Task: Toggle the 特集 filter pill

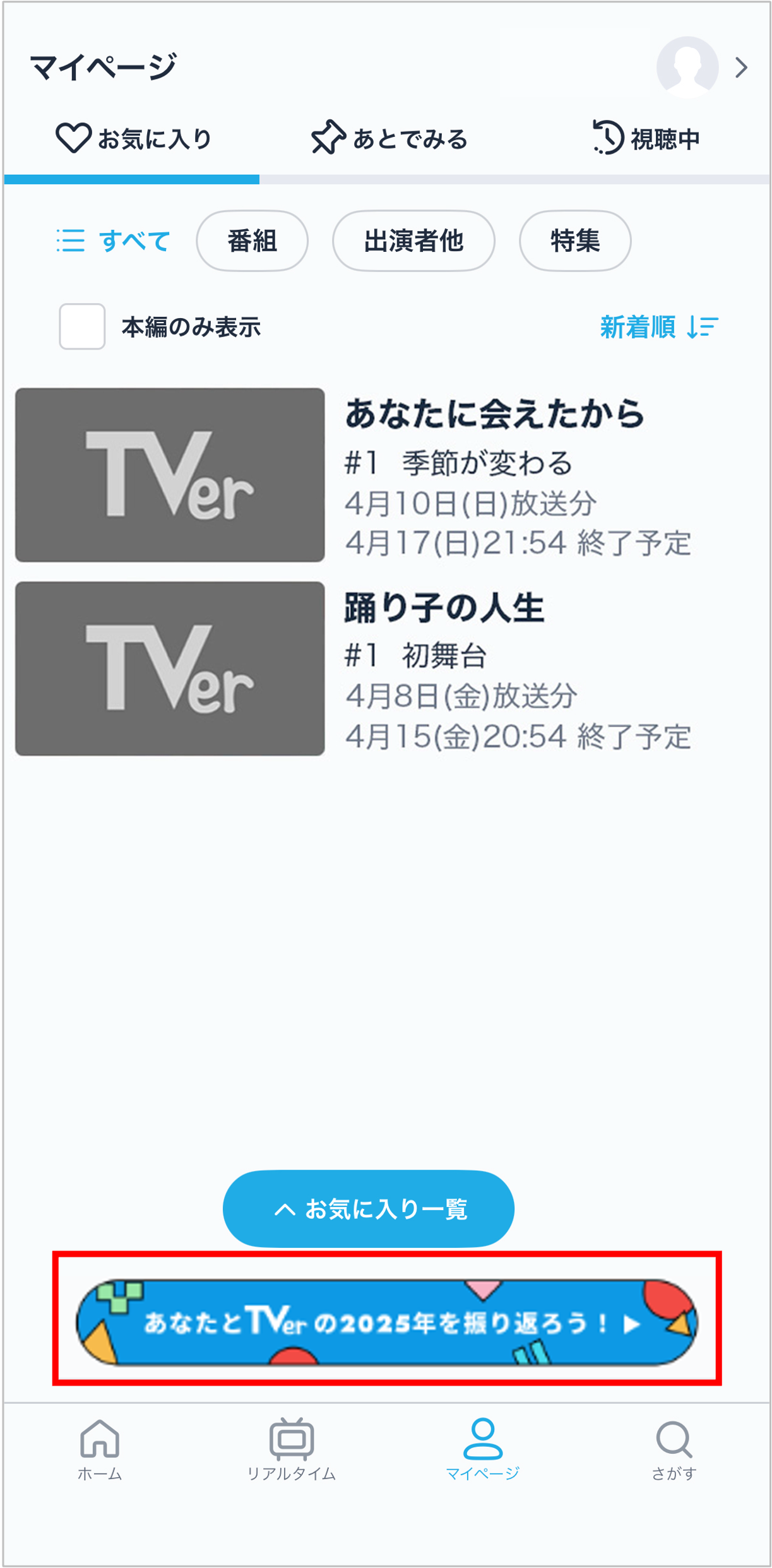Action: (x=574, y=241)
